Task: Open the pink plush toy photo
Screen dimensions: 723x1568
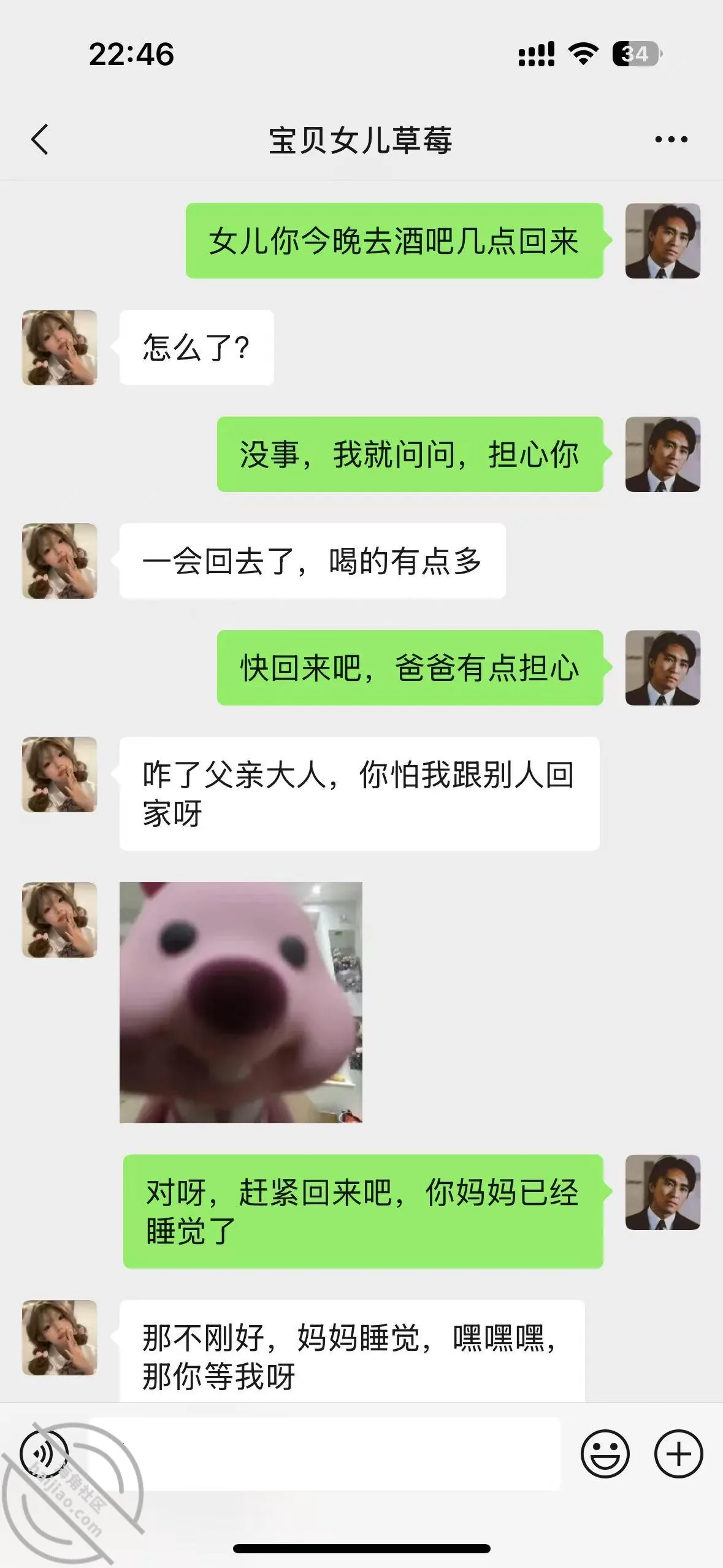Action: pos(241,1002)
